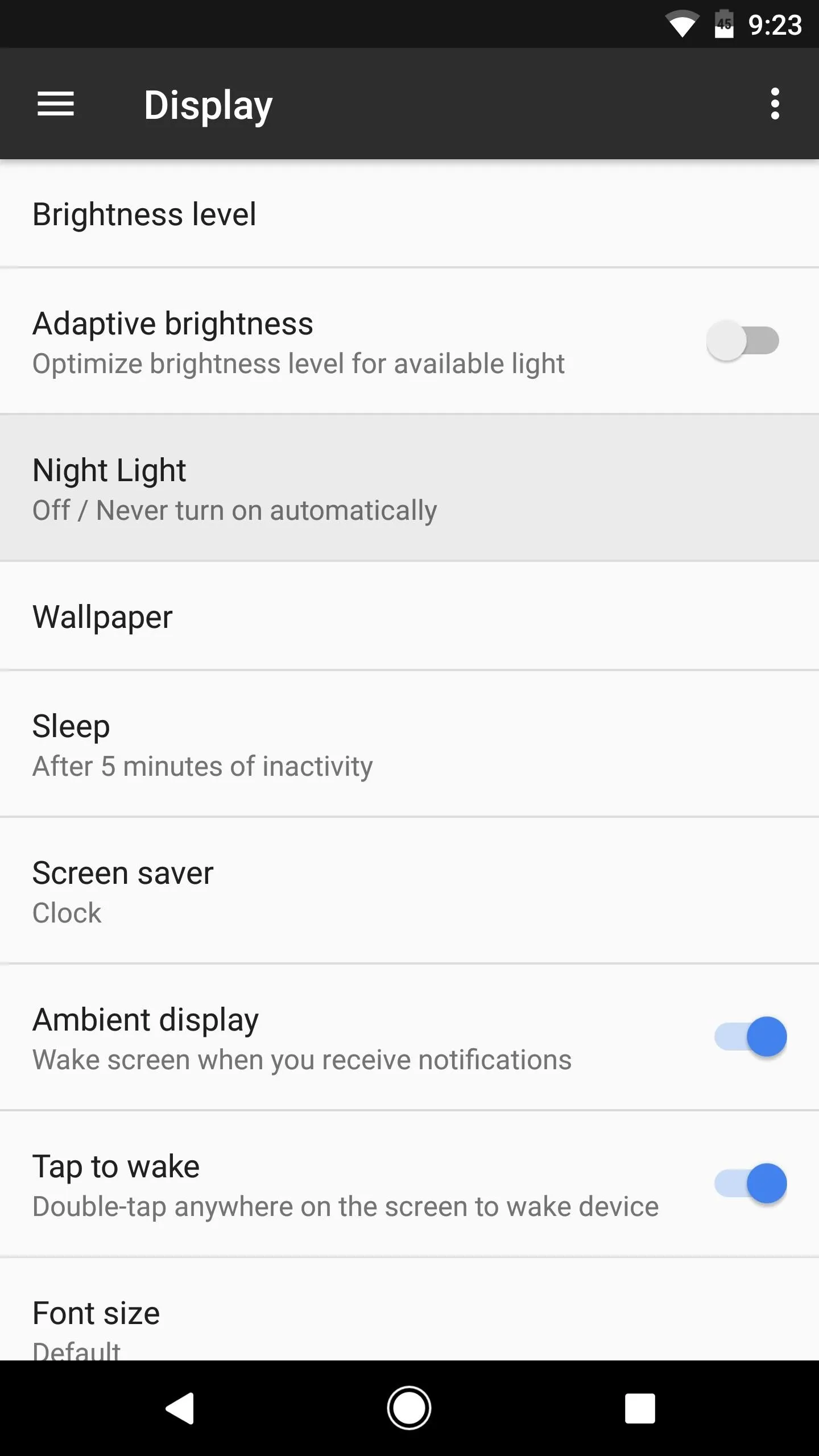The height and width of the screenshot is (1456, 819).
Task: Open the overflow menu in app bar
Action: coord(775,104)
